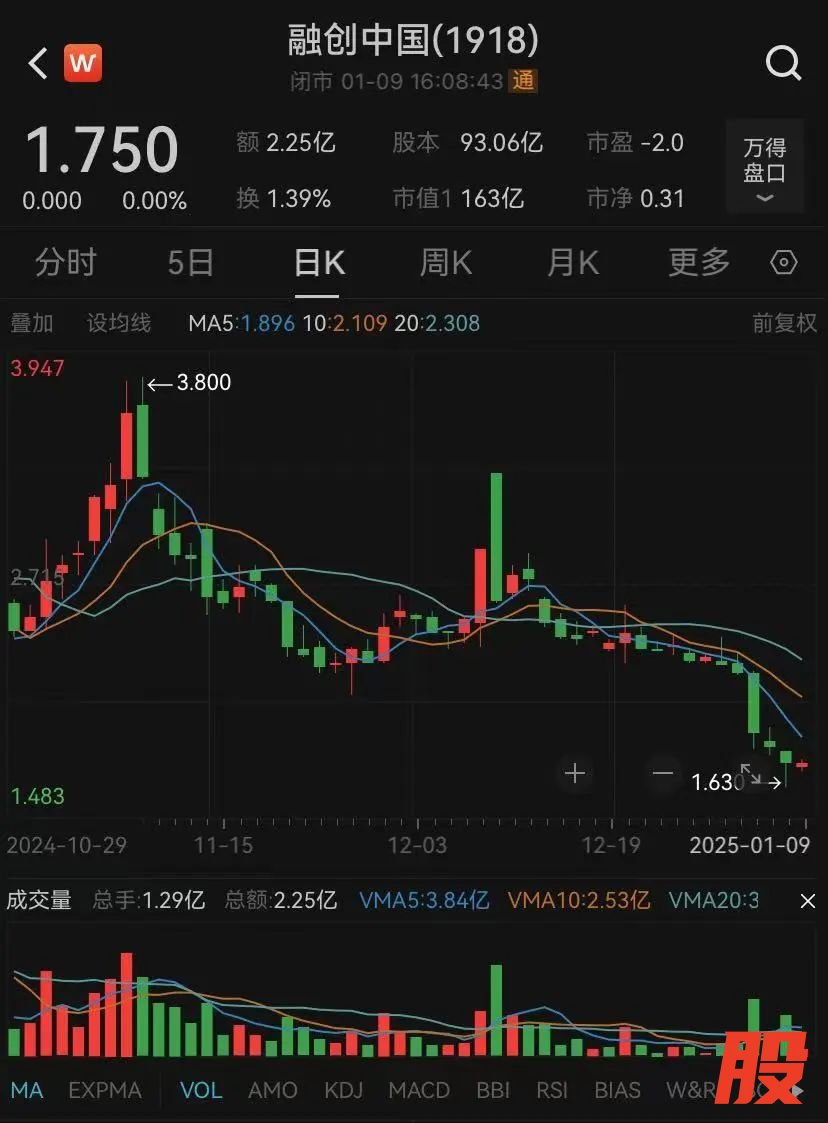The width and height of the screenshot is (828, 1123).
Task: Select the KDJ indicator label
Action: point(343,1091)
